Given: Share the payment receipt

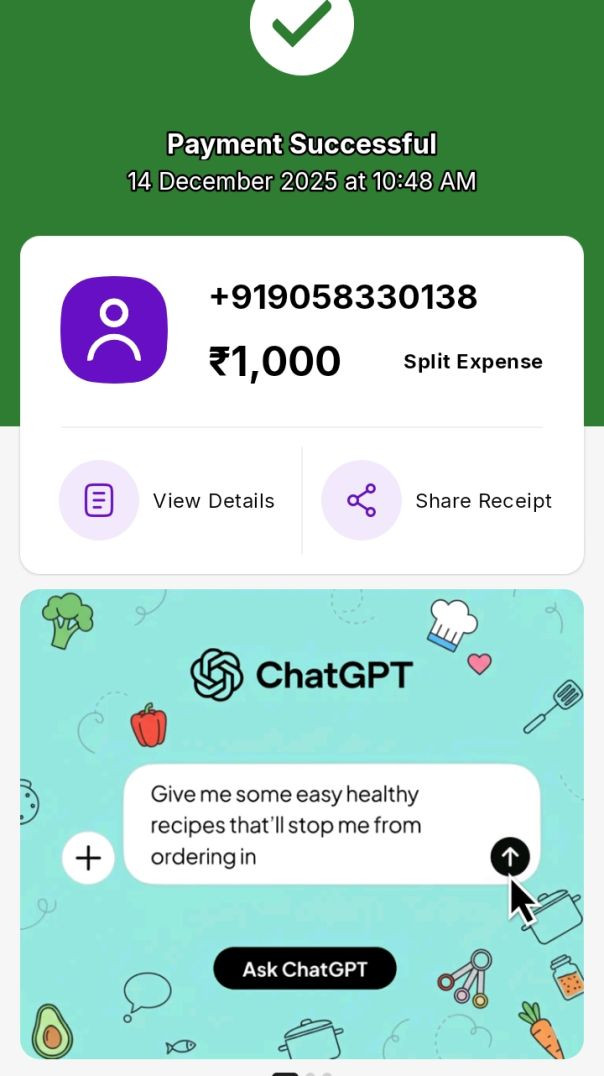Looking at the screenshot, I should (437, 500).
